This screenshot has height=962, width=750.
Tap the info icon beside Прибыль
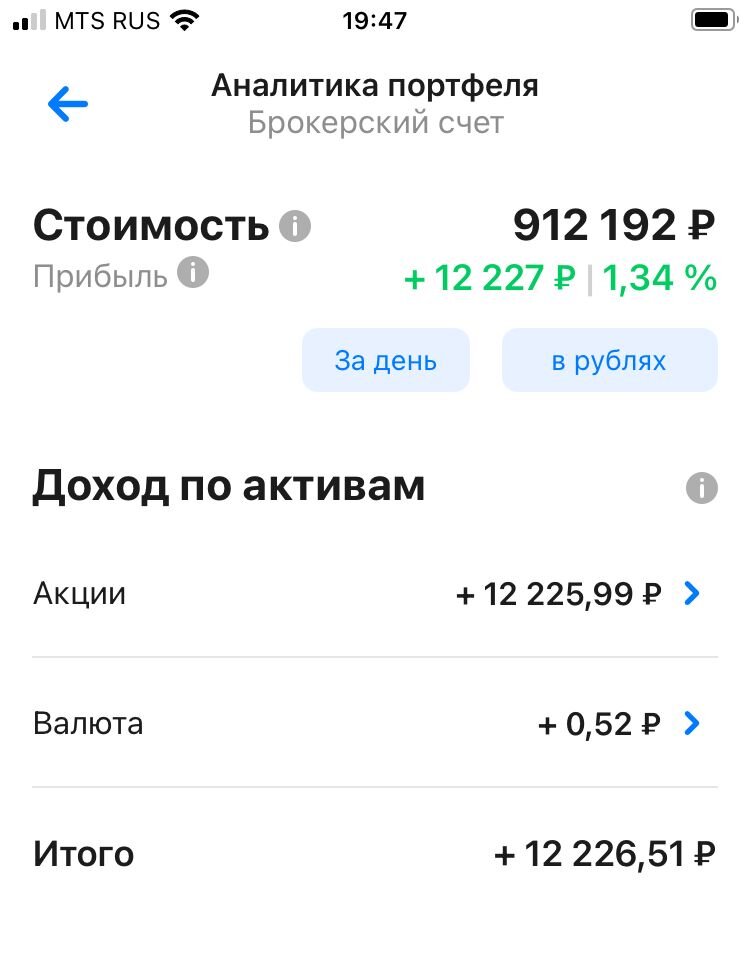pyautogui.click(x=193, y=273)
